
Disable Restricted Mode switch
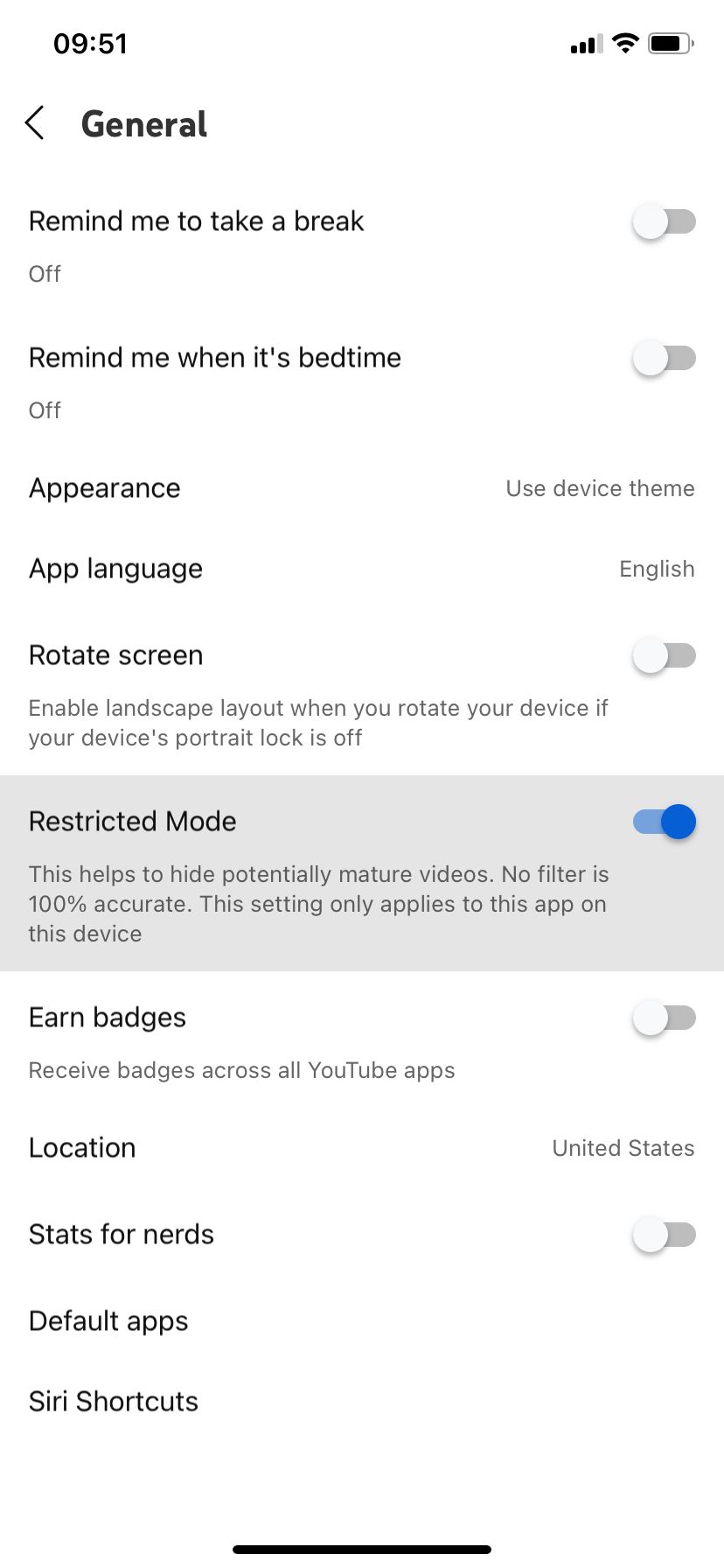(664, 822)
